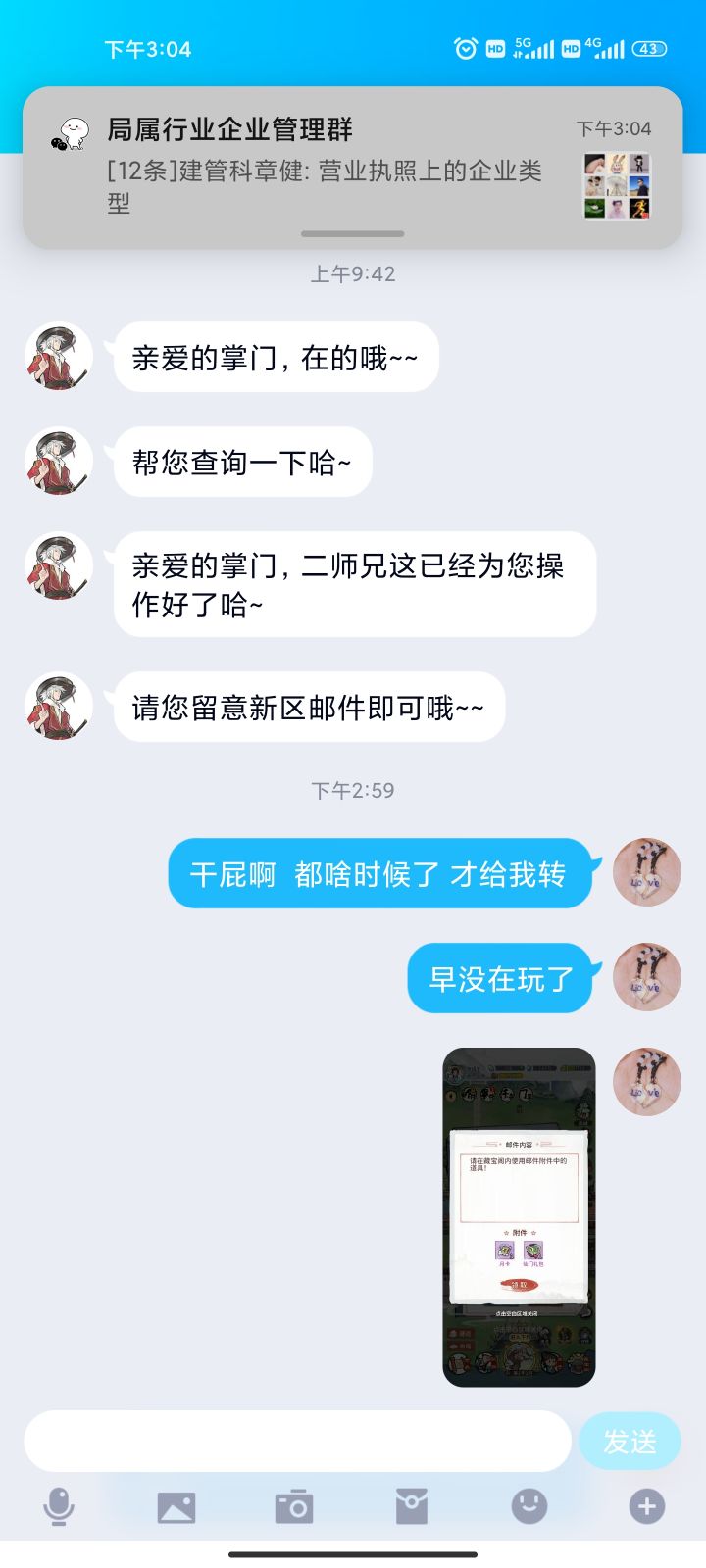Tap the 发送 send button
Screen dimensions: 706x1568
click(630, 1441)
